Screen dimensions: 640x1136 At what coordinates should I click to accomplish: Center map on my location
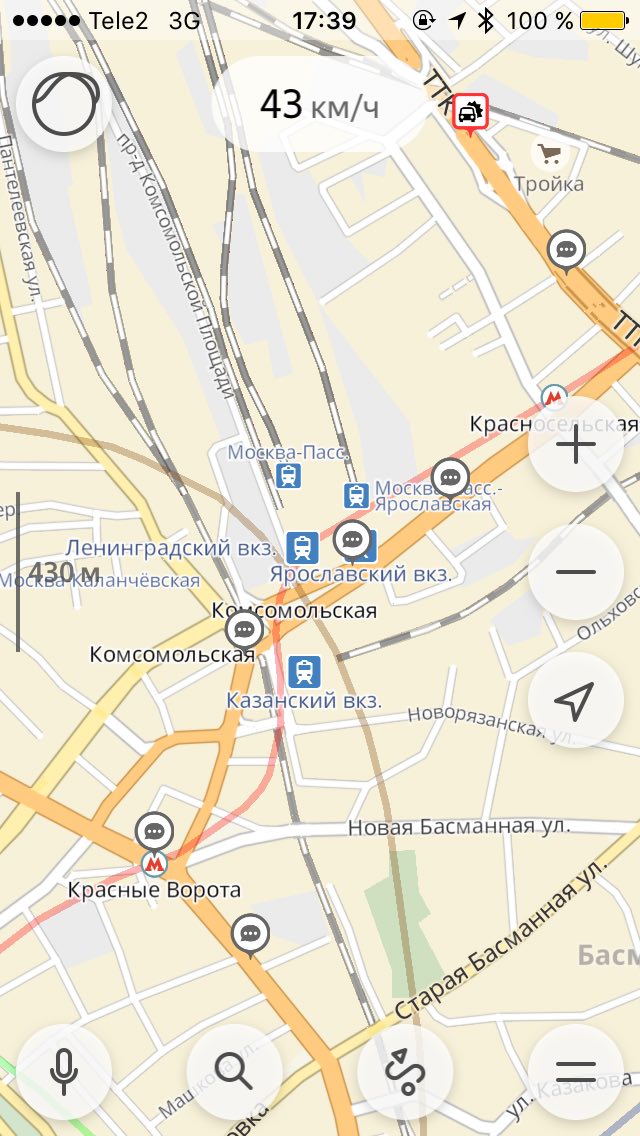pos(575,700)
